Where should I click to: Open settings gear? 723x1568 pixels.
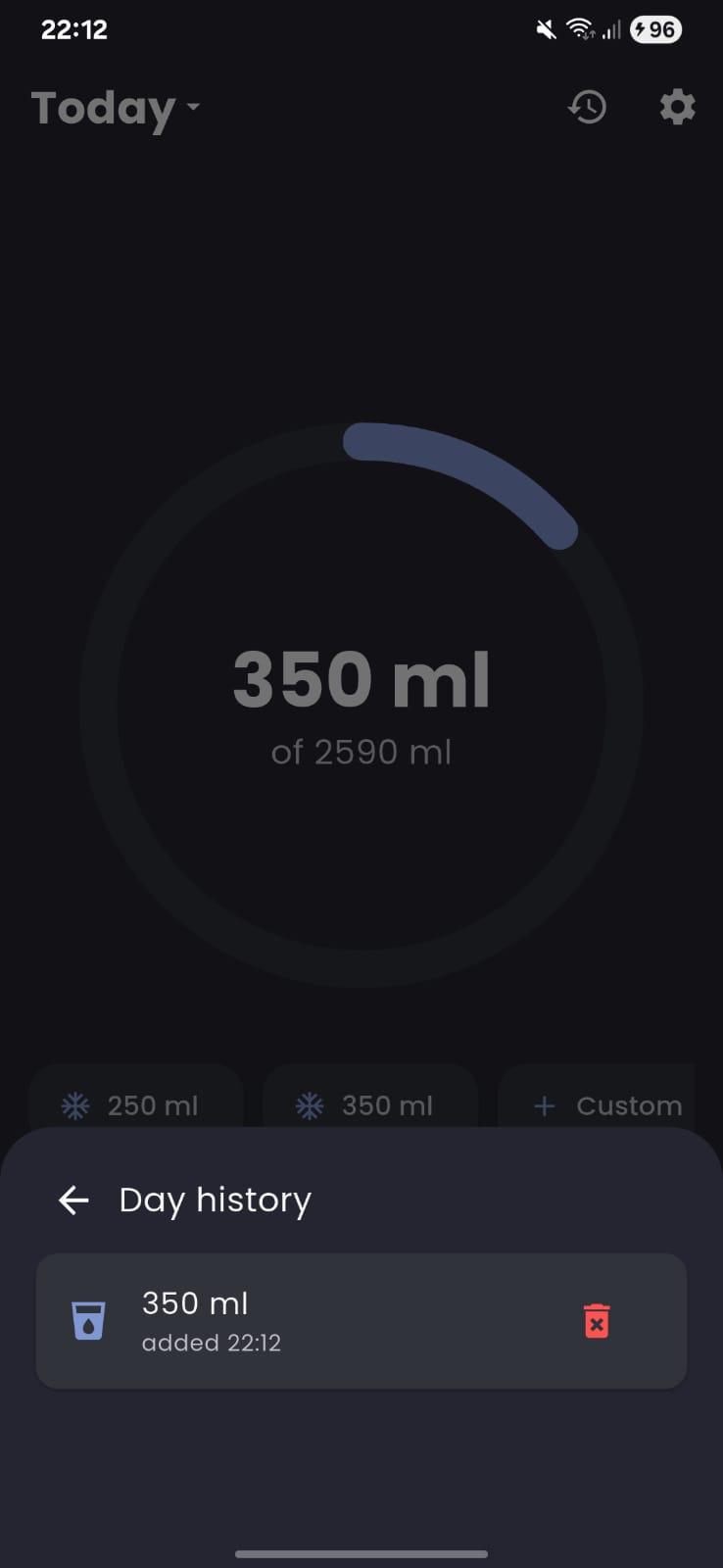coord(677,107)
